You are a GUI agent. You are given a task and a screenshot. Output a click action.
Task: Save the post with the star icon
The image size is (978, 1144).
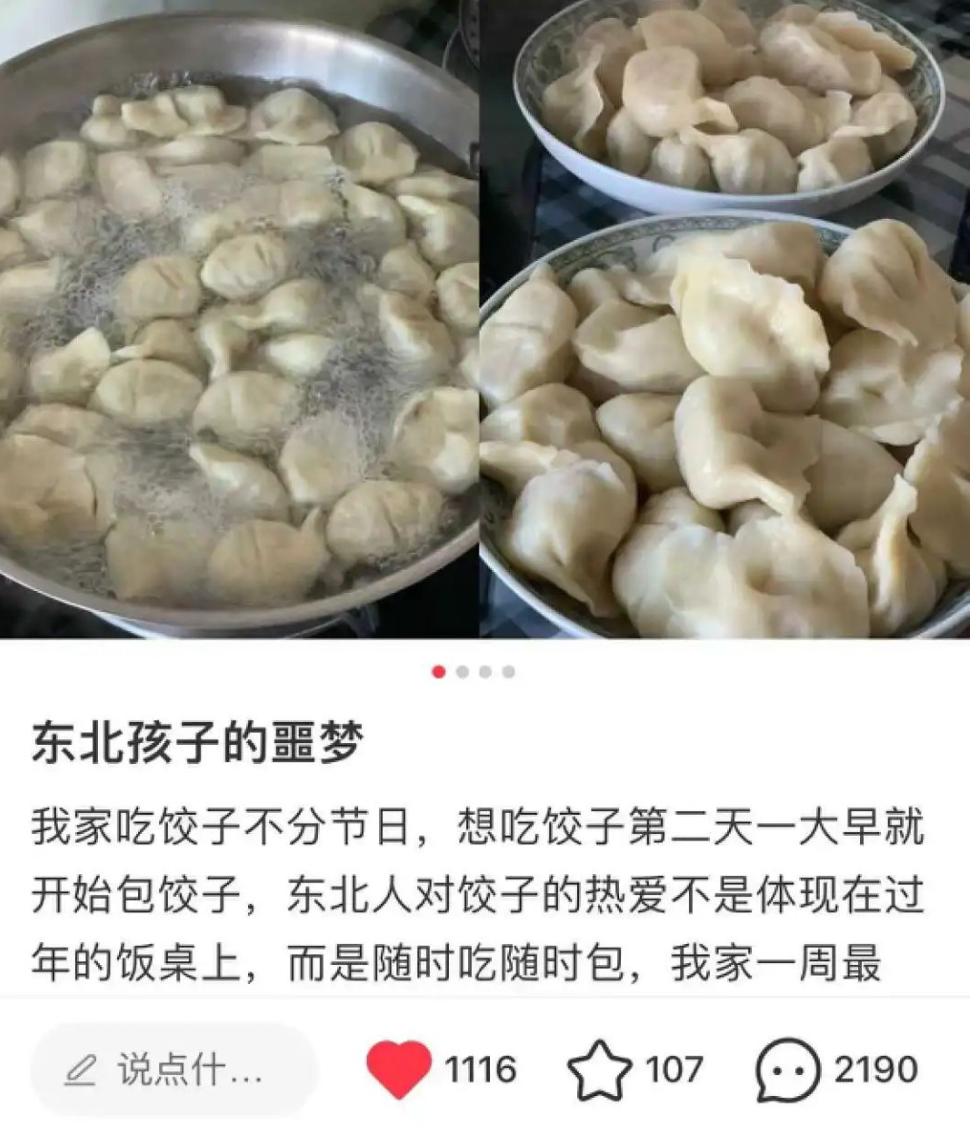[x=600, y=1070]
